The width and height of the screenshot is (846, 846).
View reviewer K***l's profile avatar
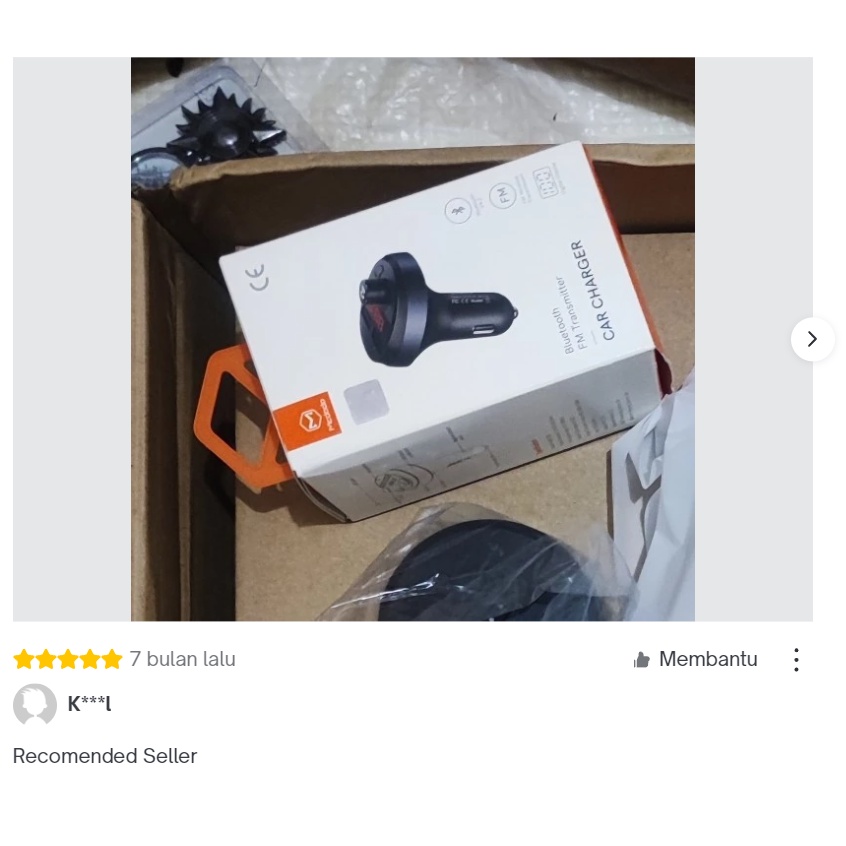(x=35, y=705)
